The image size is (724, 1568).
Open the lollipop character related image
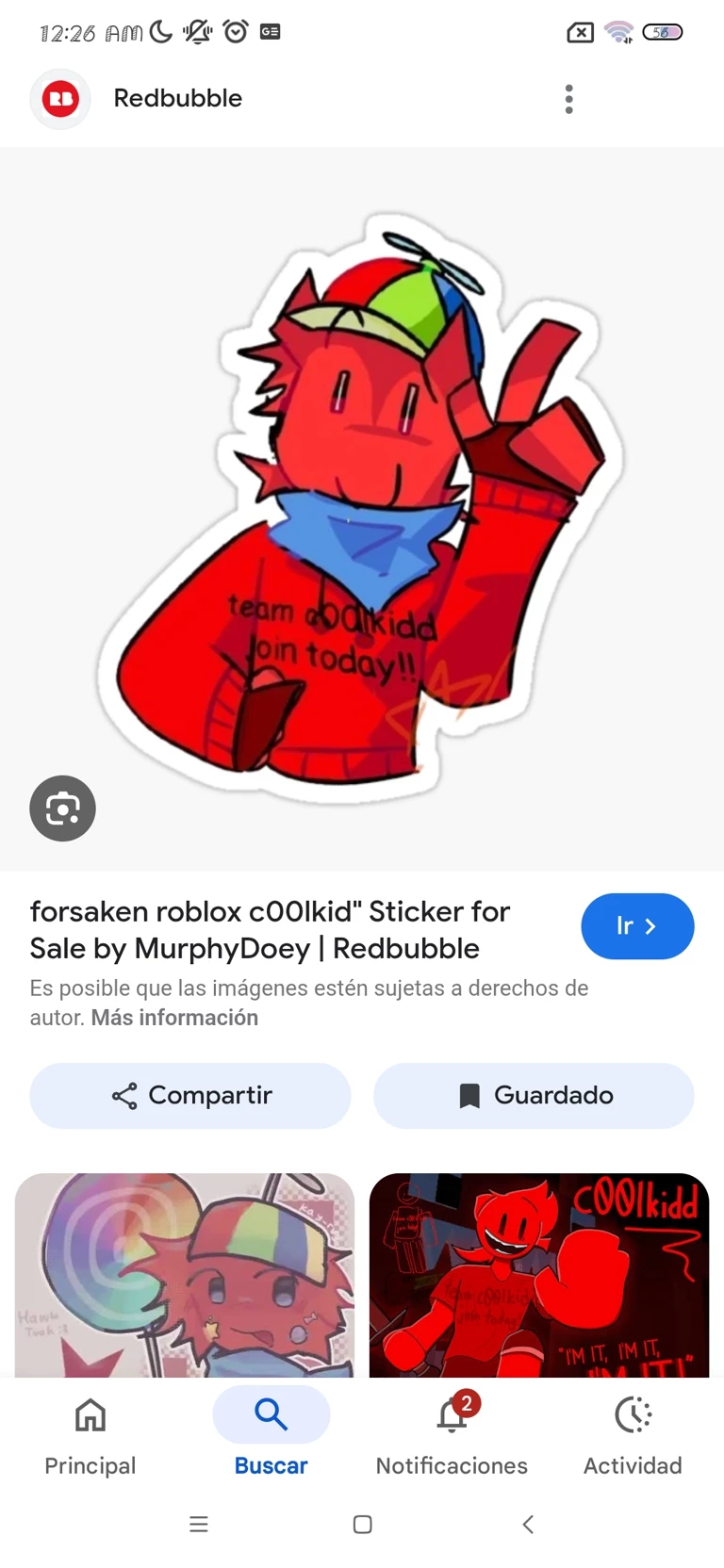pos(185,1274)
